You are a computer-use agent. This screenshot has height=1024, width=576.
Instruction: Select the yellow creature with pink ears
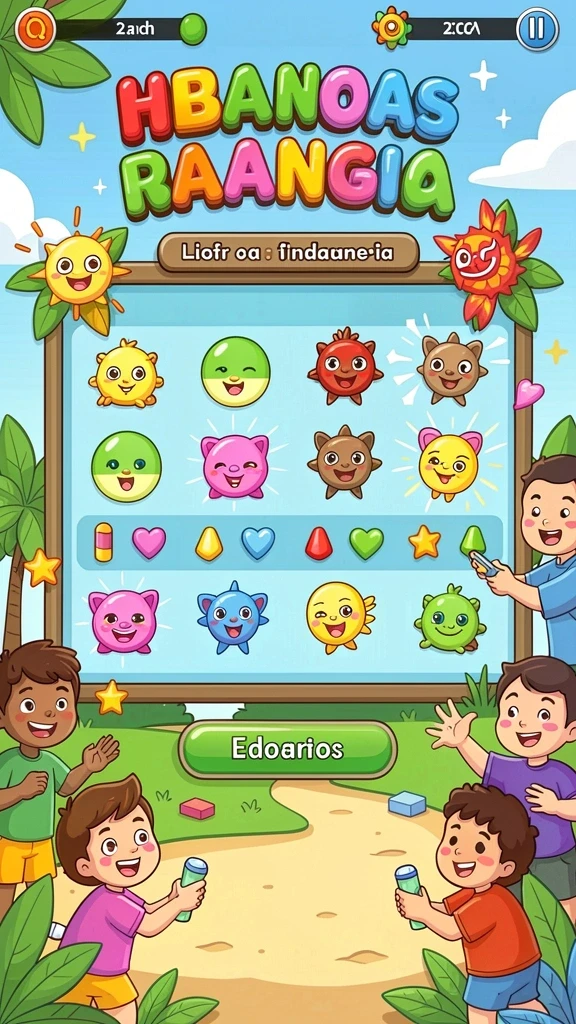tap(449, 462)
